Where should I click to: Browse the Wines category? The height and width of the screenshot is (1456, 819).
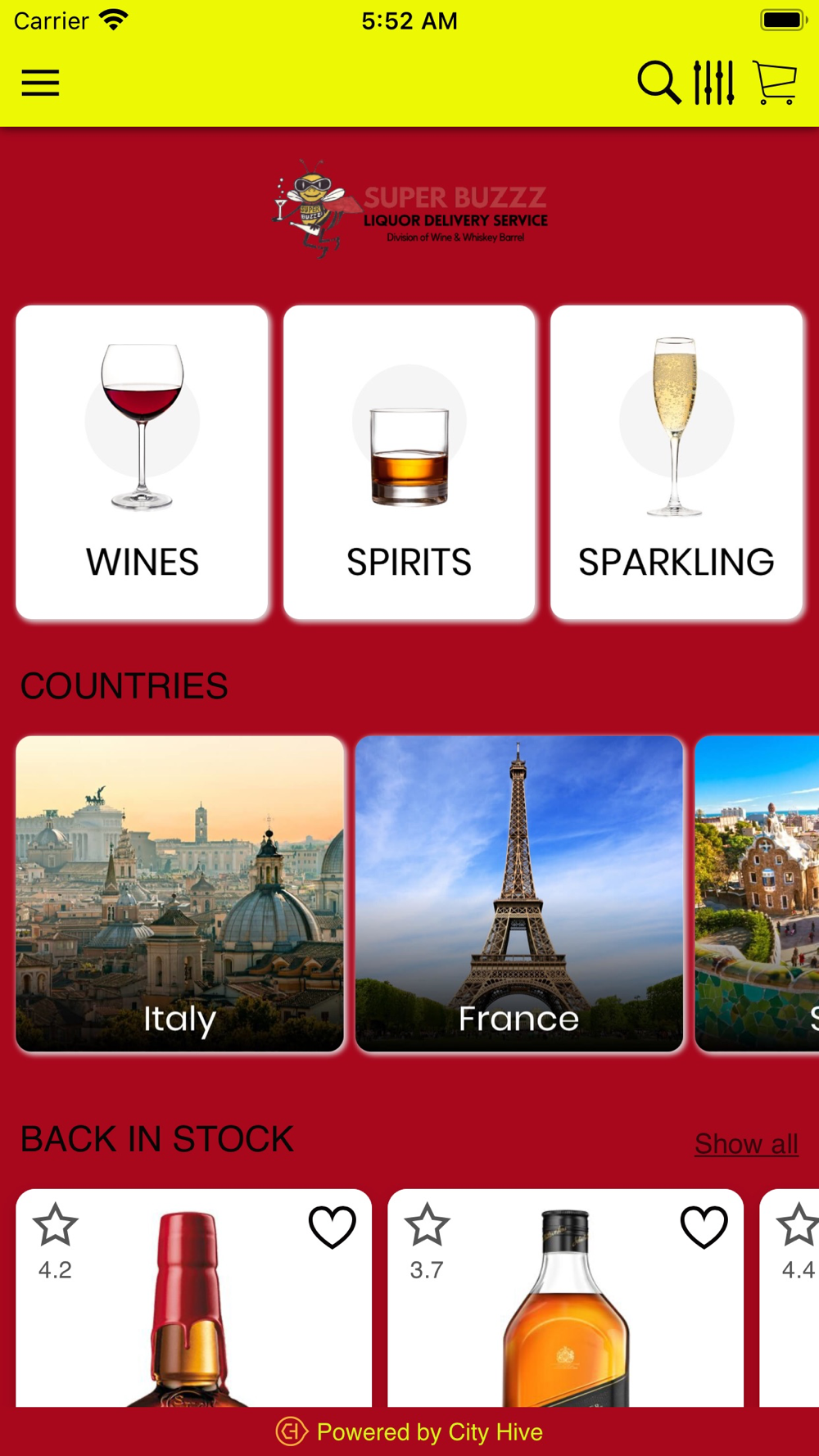pos(143,463)
